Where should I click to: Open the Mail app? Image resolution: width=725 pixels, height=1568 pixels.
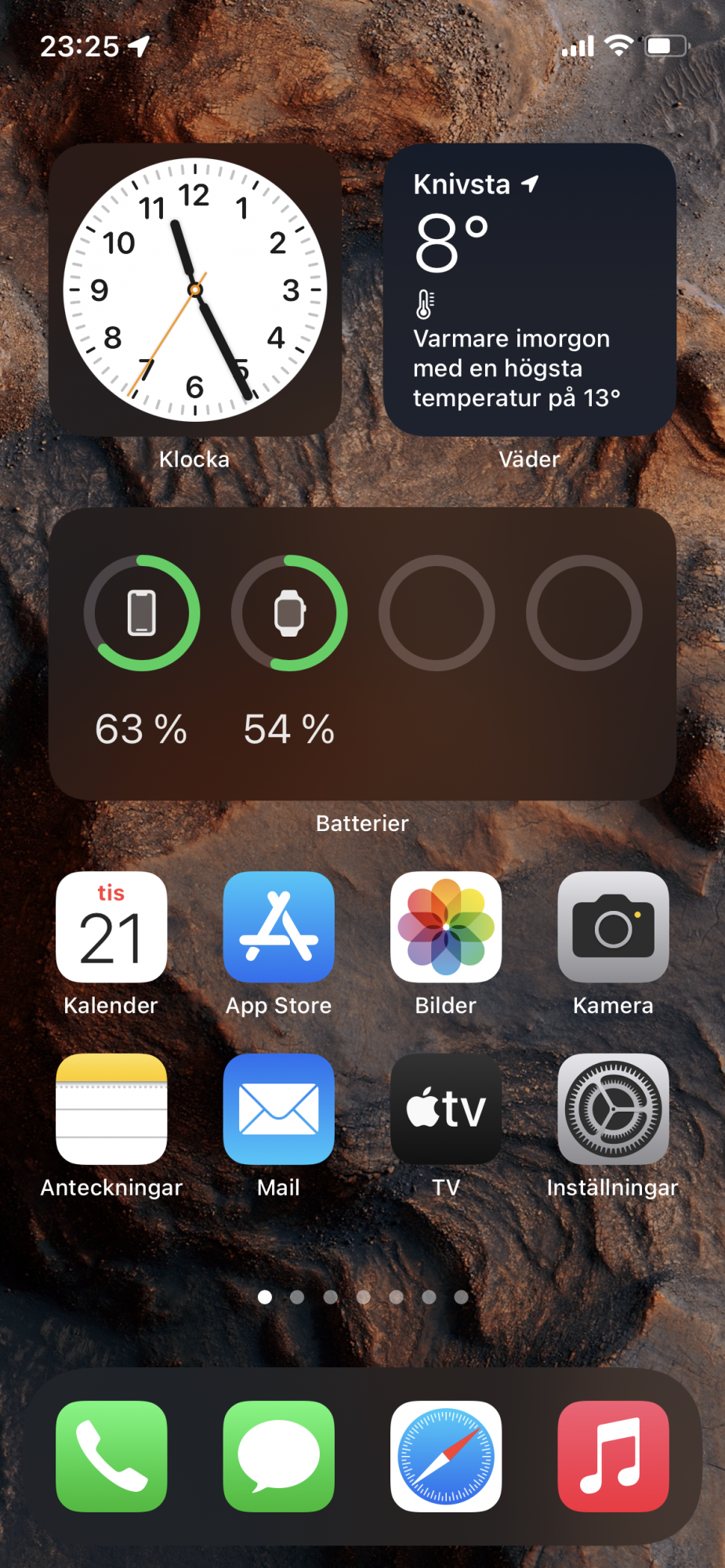[x=278, y=1109]
